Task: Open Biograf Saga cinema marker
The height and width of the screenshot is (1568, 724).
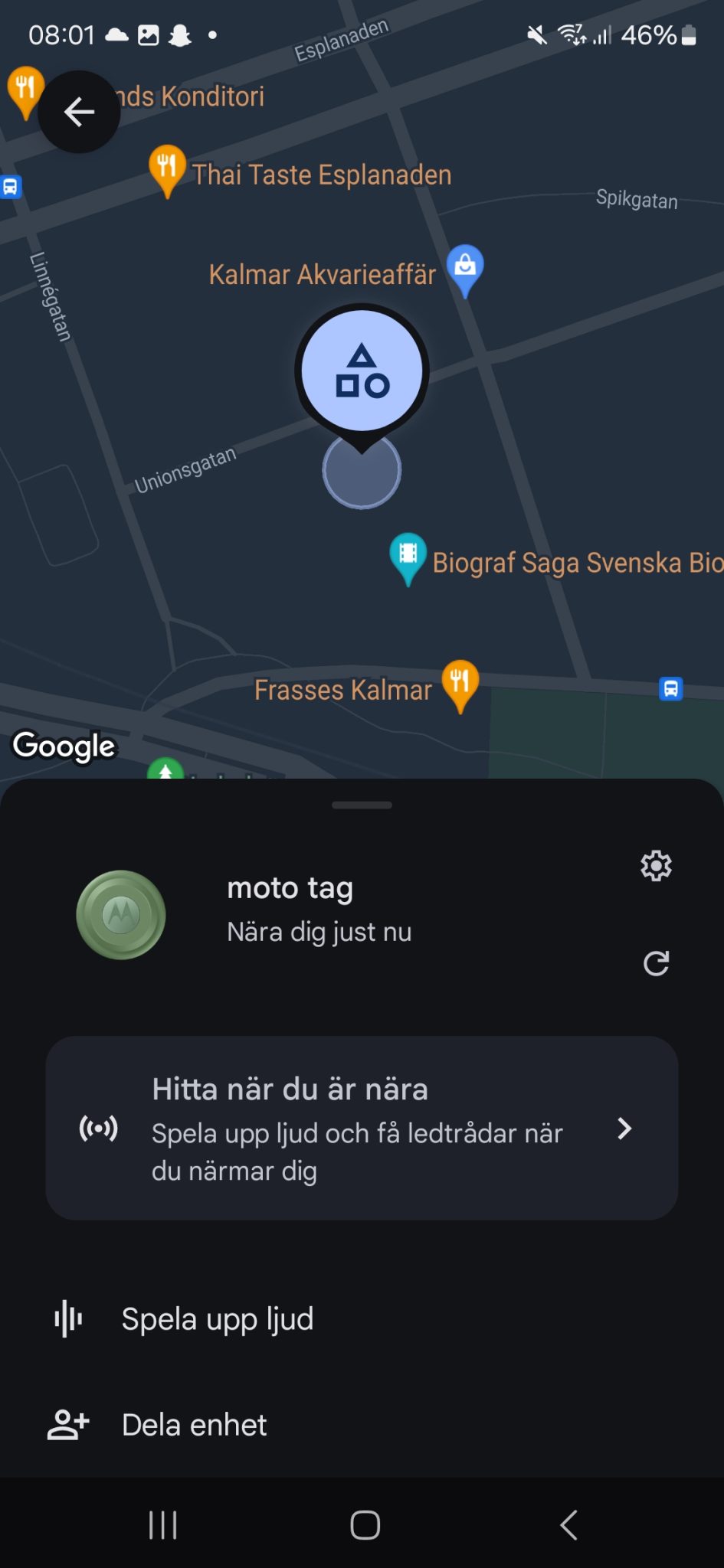Action: tap(408, 557)
